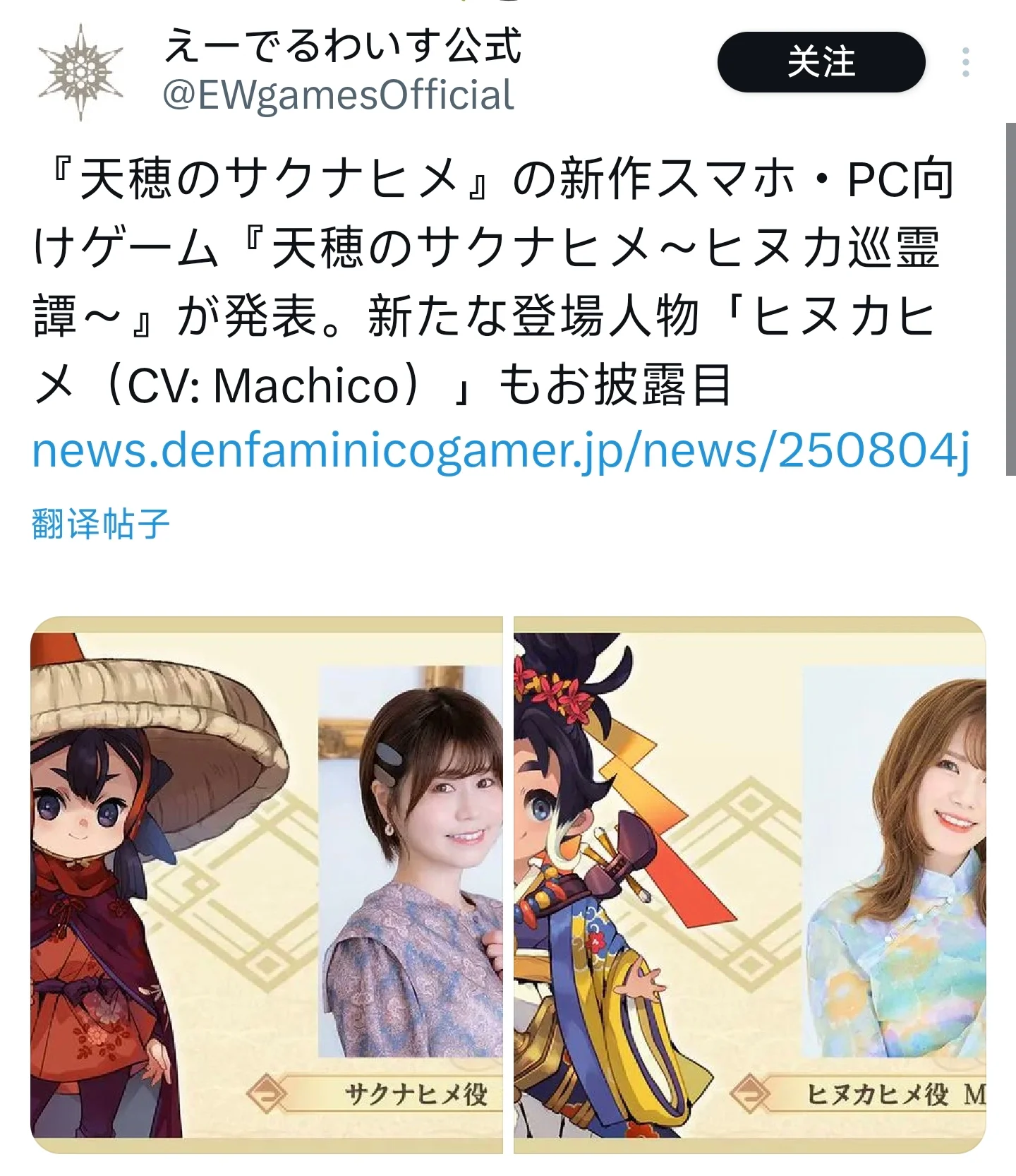
Task: Follow えーでるわいす公式 with 关注 button
Action: coord(821,62)
